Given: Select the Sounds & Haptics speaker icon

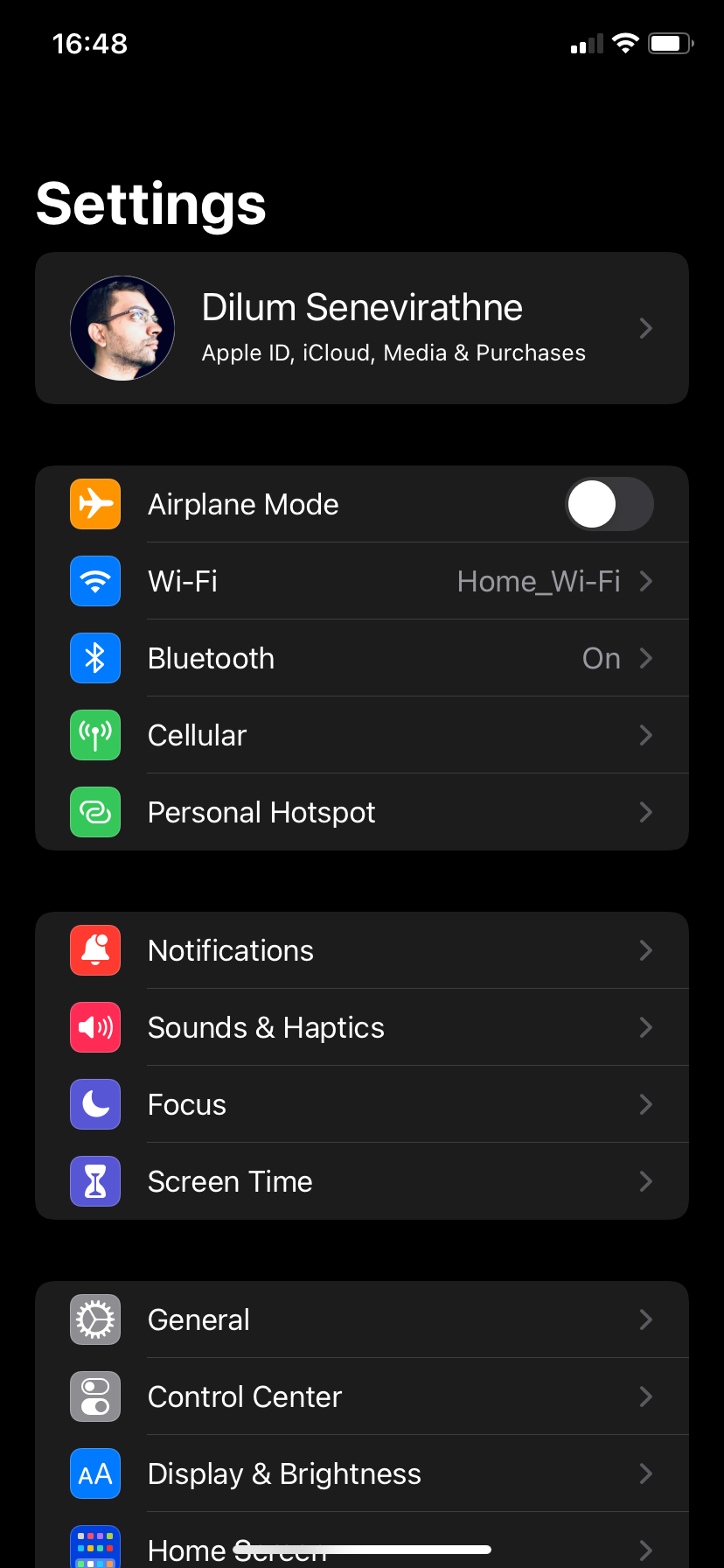Looking at the screenshot, I should point(94,1027).
